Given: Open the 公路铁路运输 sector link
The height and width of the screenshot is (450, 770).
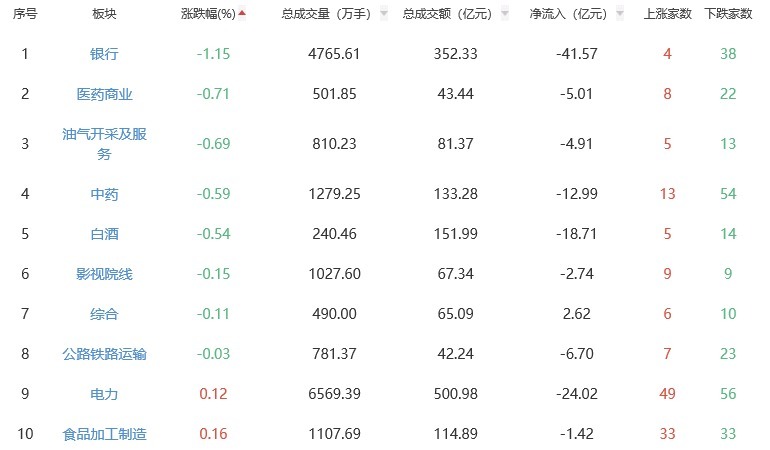Looking at the screenshot, I should 104,354.
